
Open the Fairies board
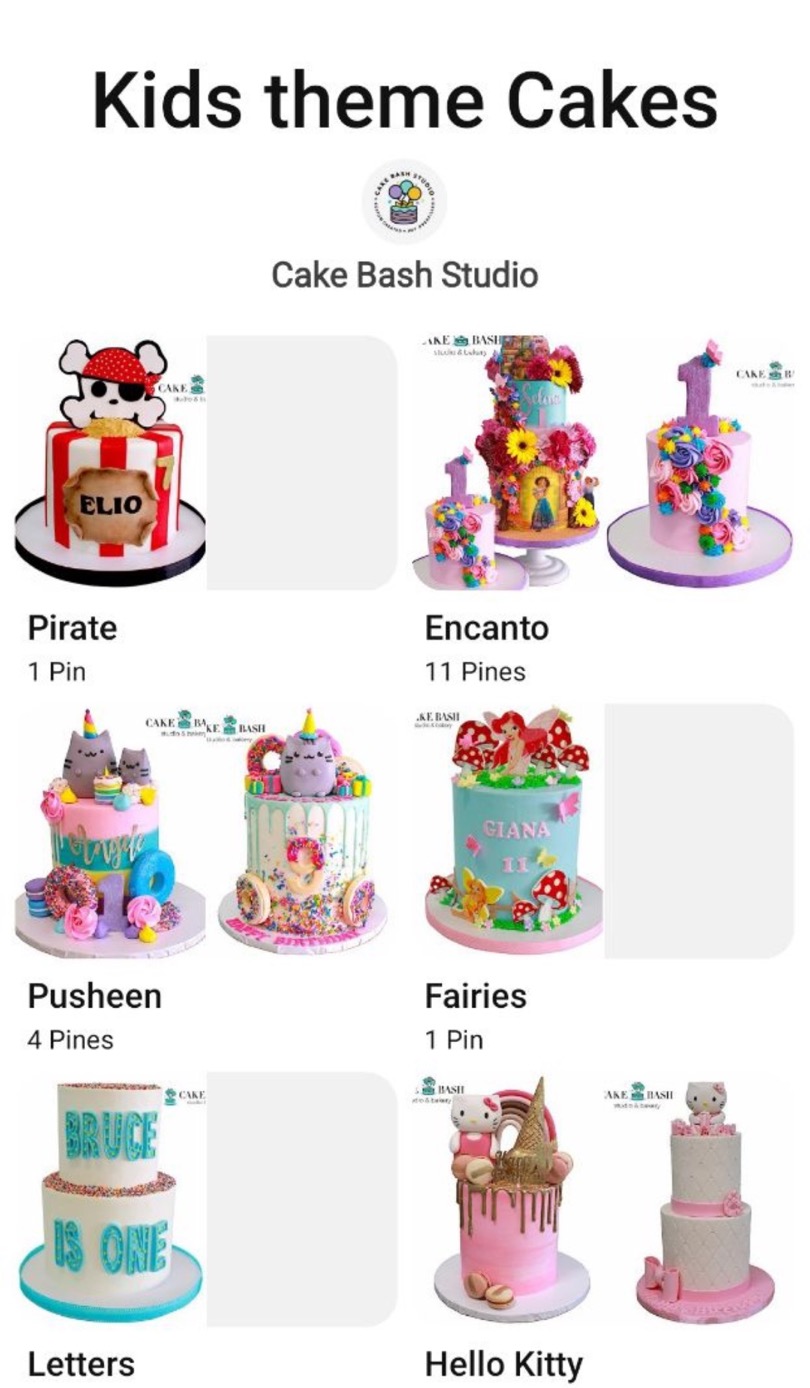click(x=603, y=831)
